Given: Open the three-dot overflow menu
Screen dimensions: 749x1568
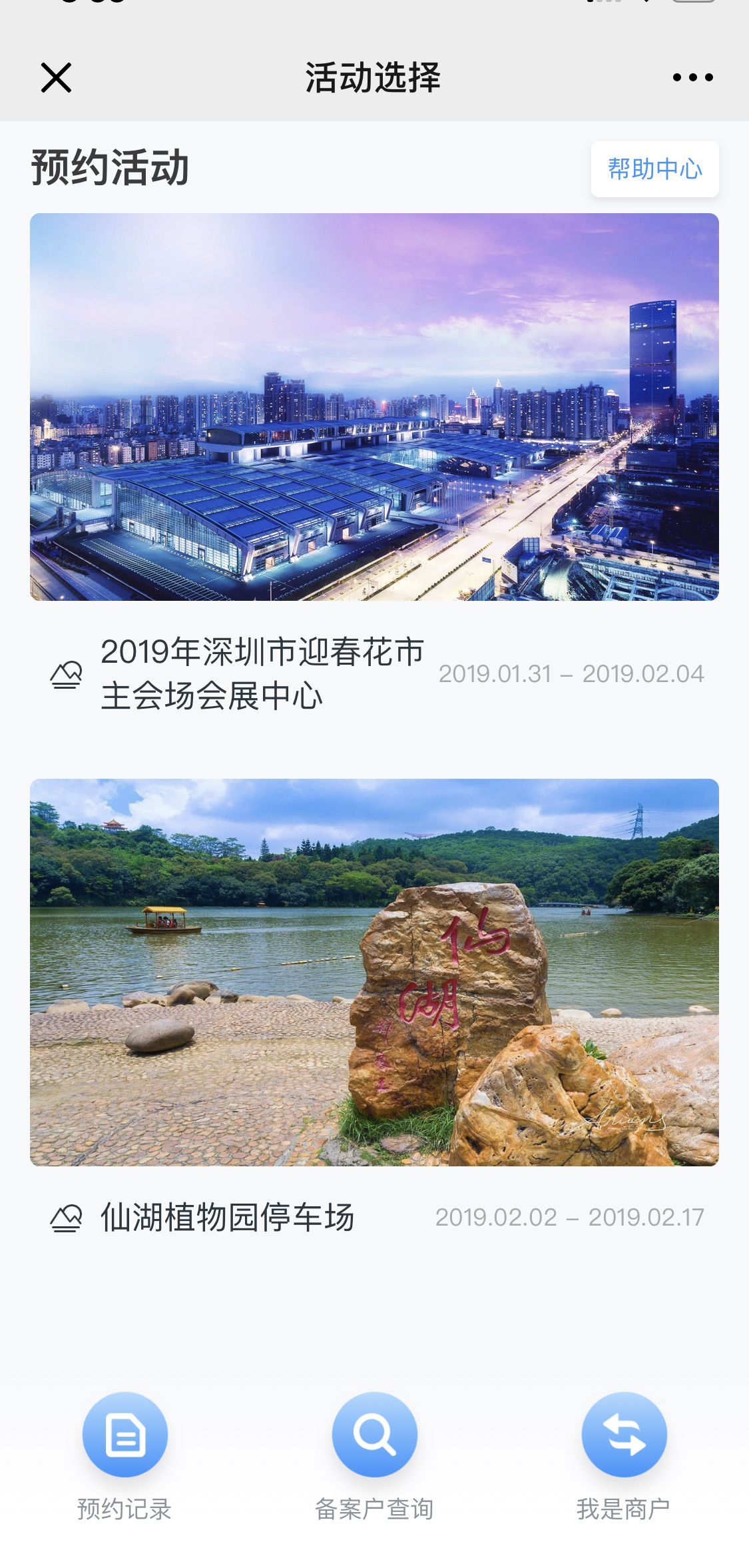Looking at the screenshot, I should pyautogui.click(x=692, y=78).
